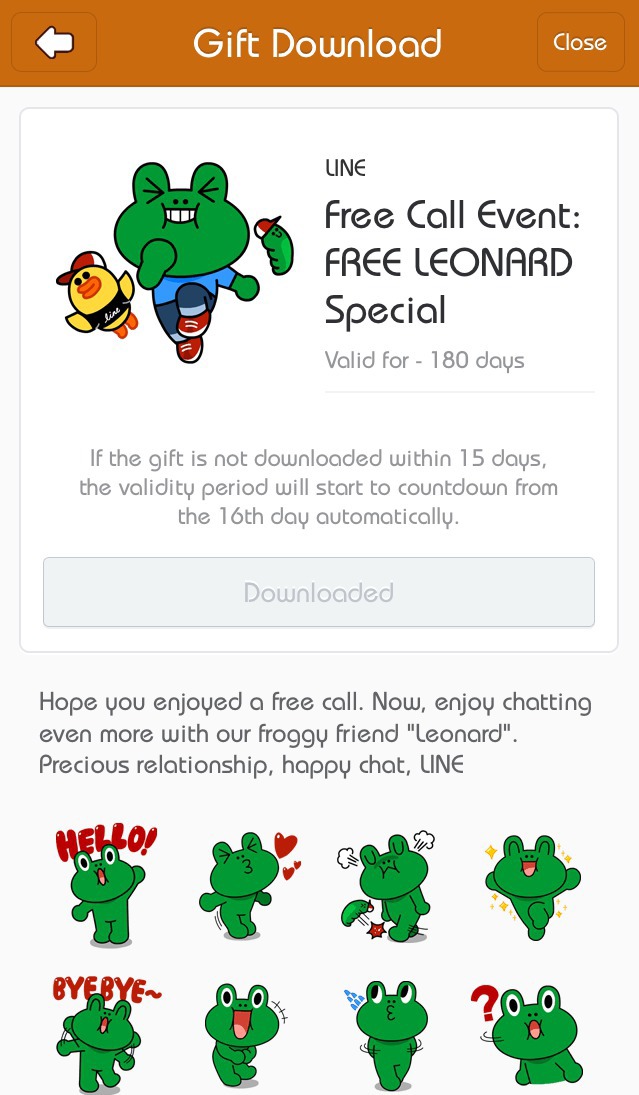Image resolution: width=639 pixels, height=1095 pixels.
Task: Preview the angry kicking Leonard sticker
Action: pos(386,885)
